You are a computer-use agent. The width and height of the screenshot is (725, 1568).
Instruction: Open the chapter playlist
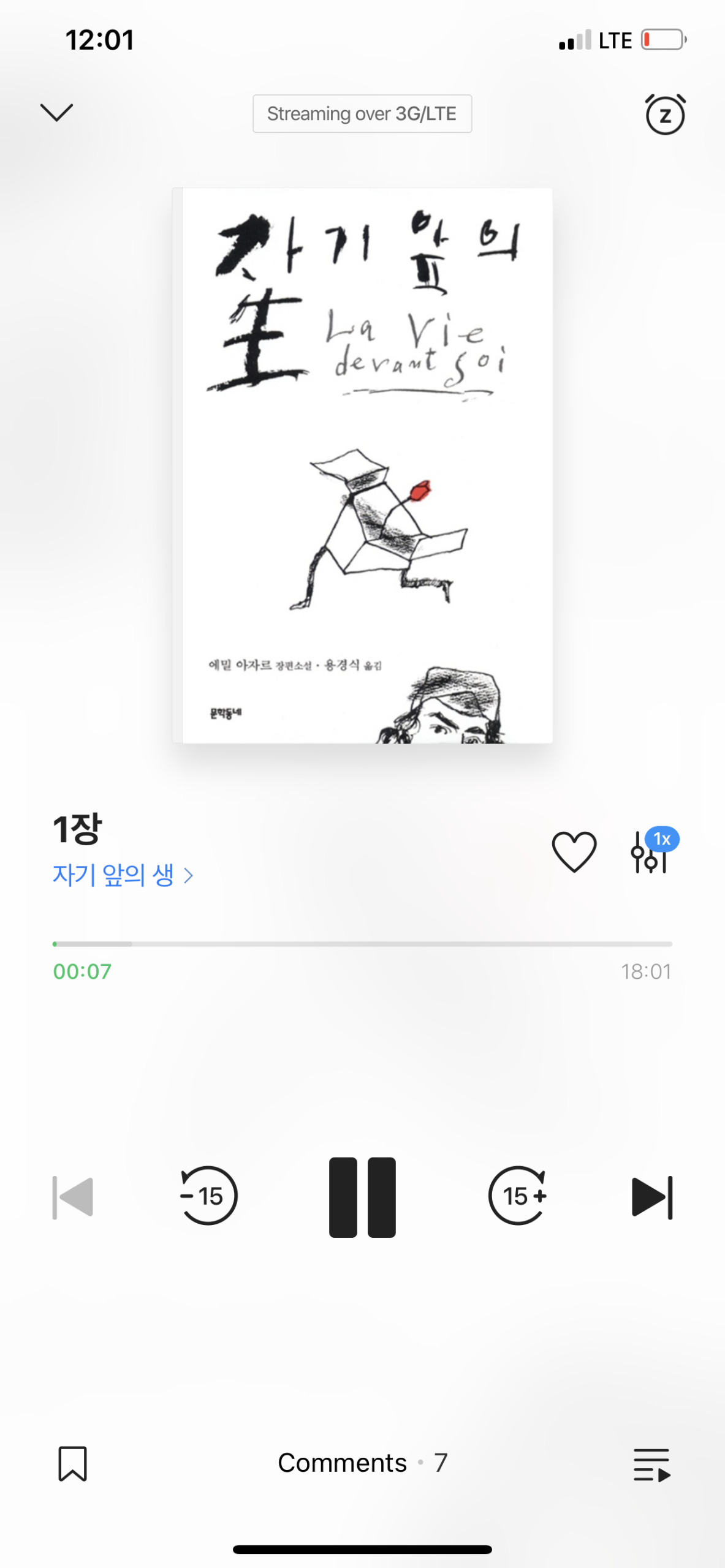coord(651,1464)
